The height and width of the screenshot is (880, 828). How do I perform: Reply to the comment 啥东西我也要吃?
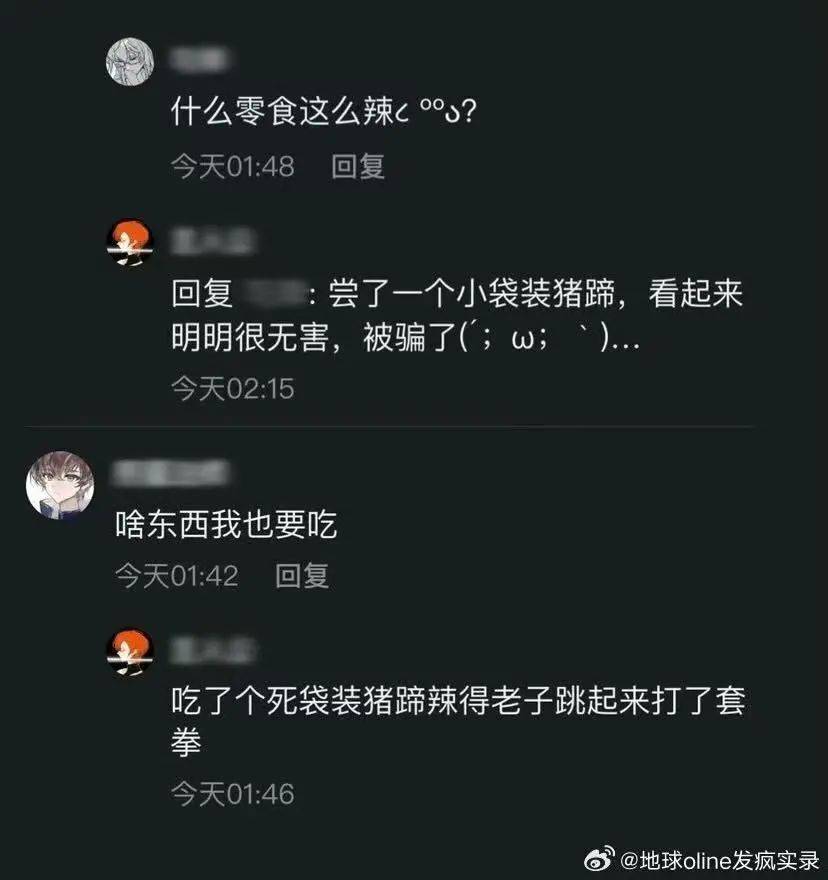pyautogui.click(x=301, y=575)
